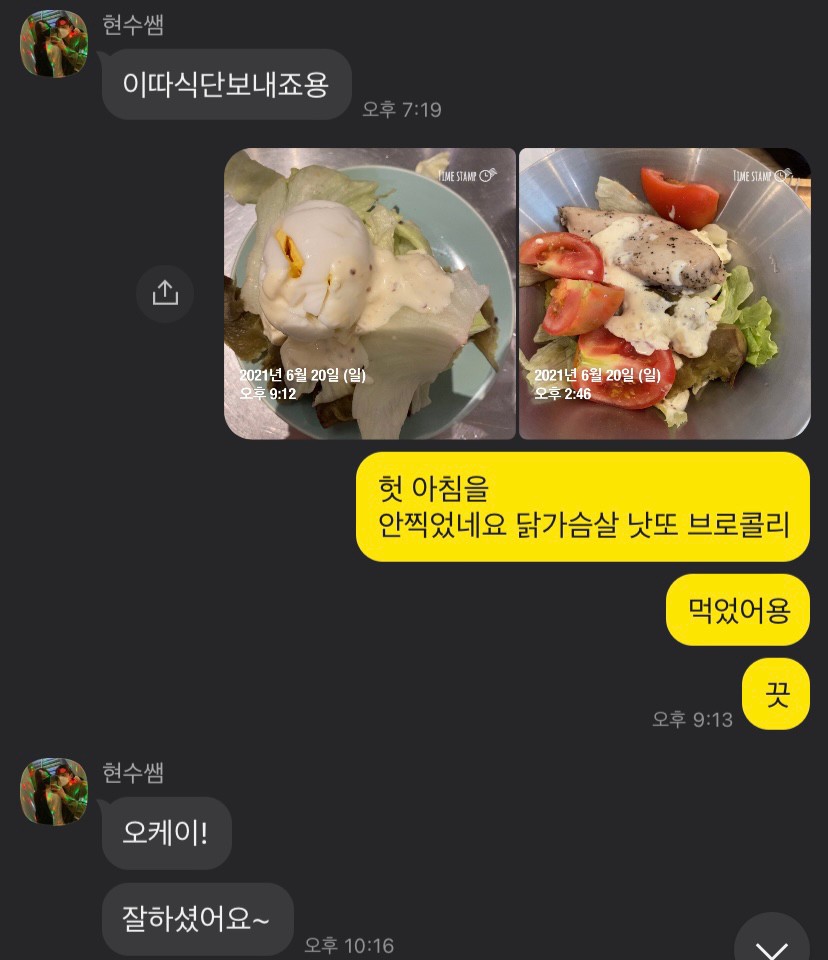This screenshot has width=828, height=960.
Task: Open 현수쌤's profile picture above 오케이!
Action: pyautogui.click(x=54, y=791)
